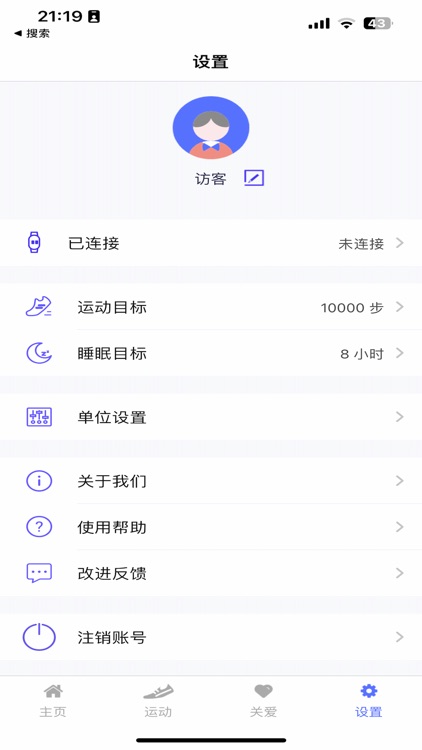Open the 睡眠目标 setting

(211, 353)
